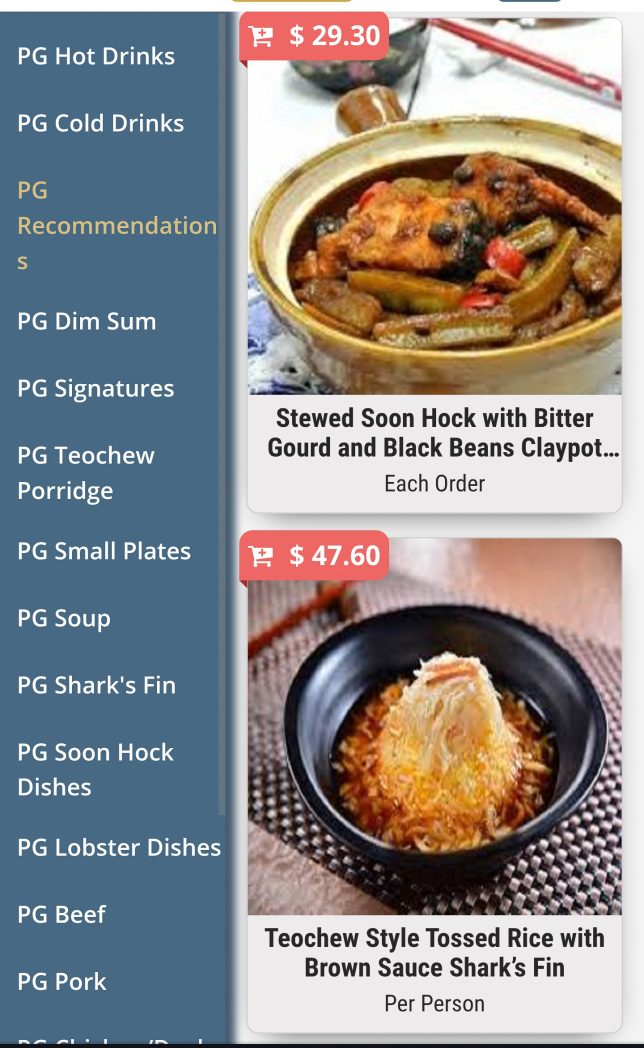Go to the PG Beef category

pyautogui.click(x=61, y=914)
